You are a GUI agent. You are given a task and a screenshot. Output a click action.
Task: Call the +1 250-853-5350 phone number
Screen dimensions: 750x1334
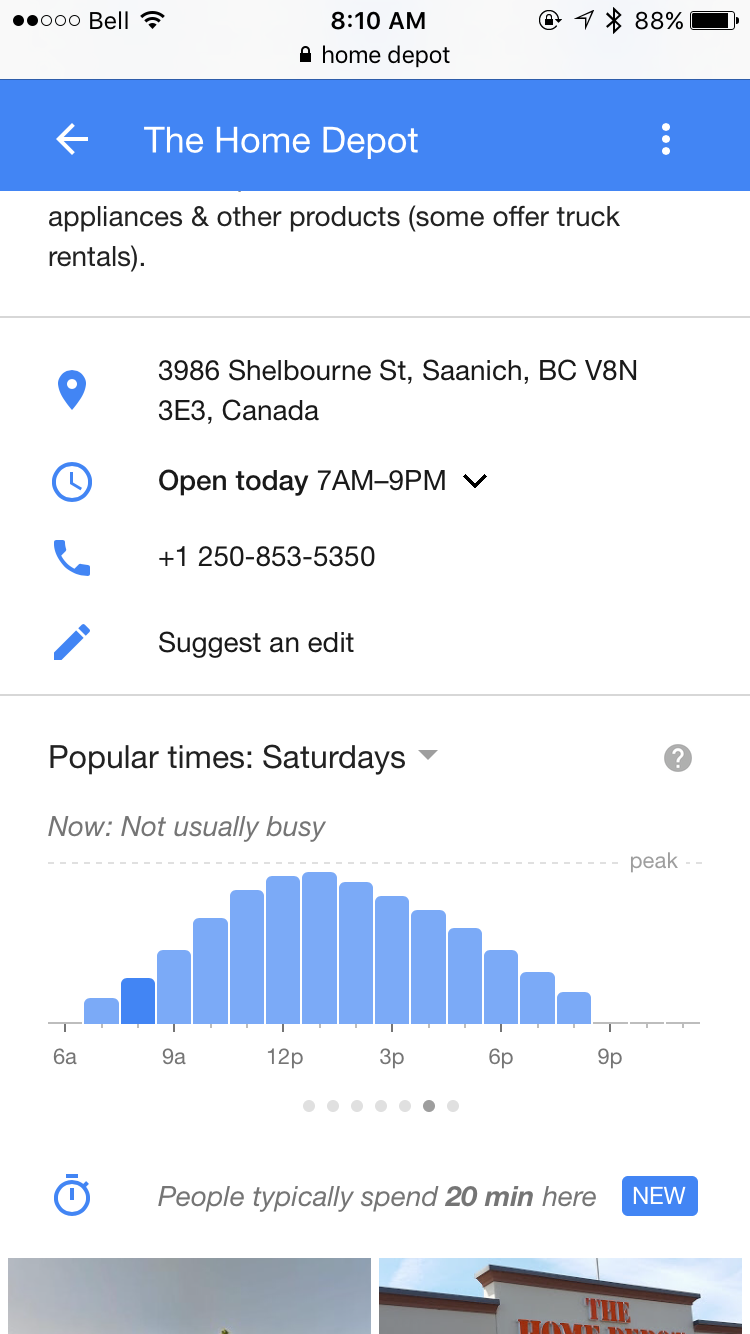[x=266, y=557]
